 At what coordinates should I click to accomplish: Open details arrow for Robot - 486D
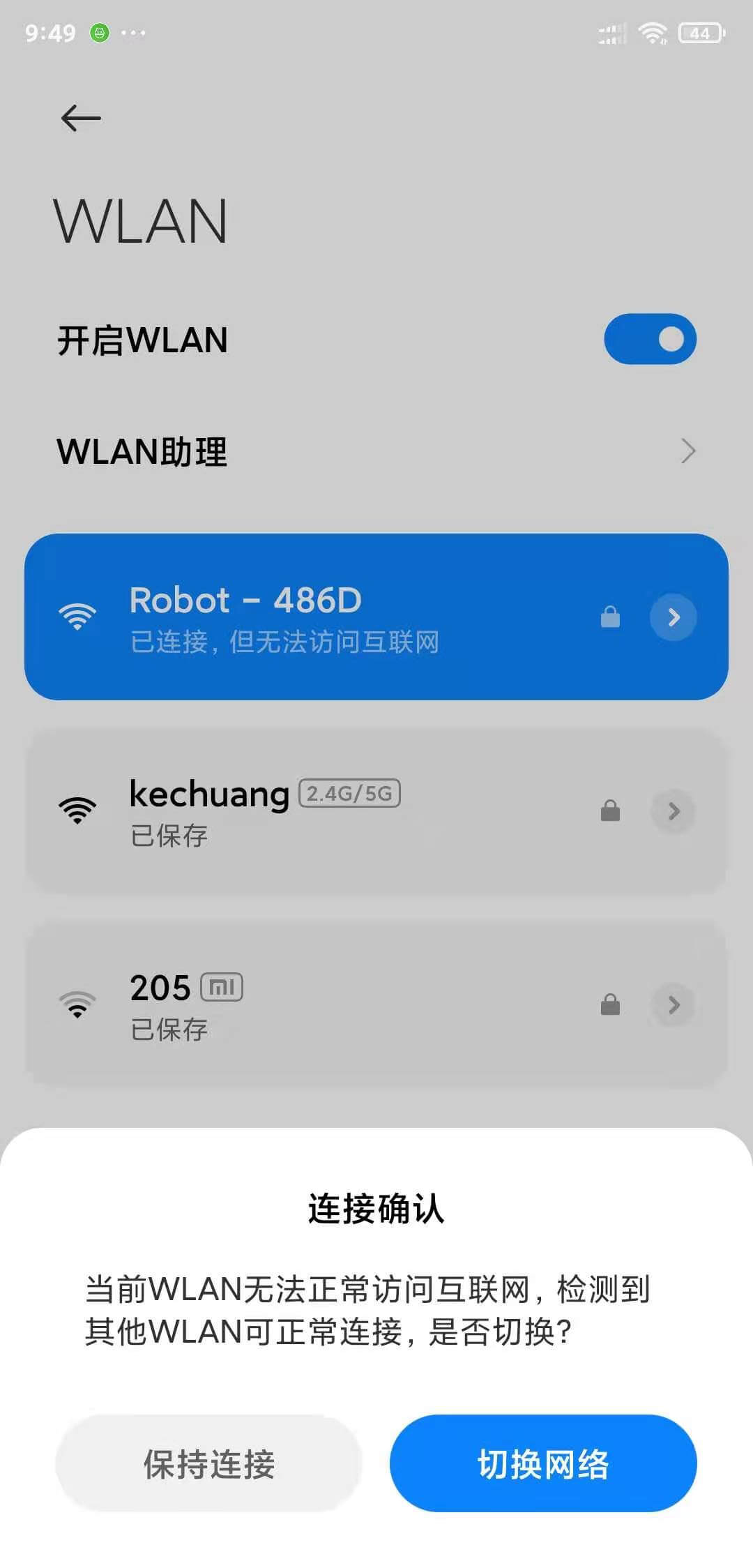pos(673,617)
